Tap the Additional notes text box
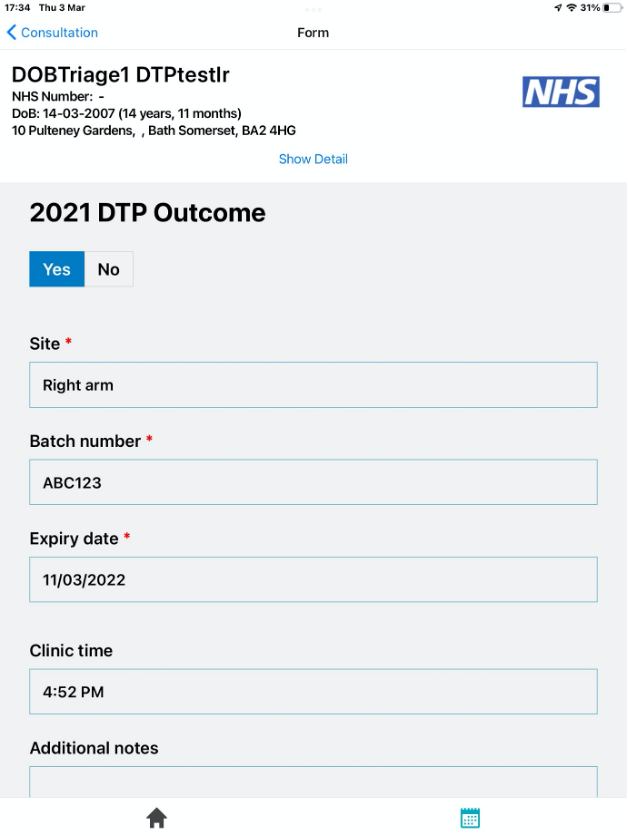 [313, 782]
